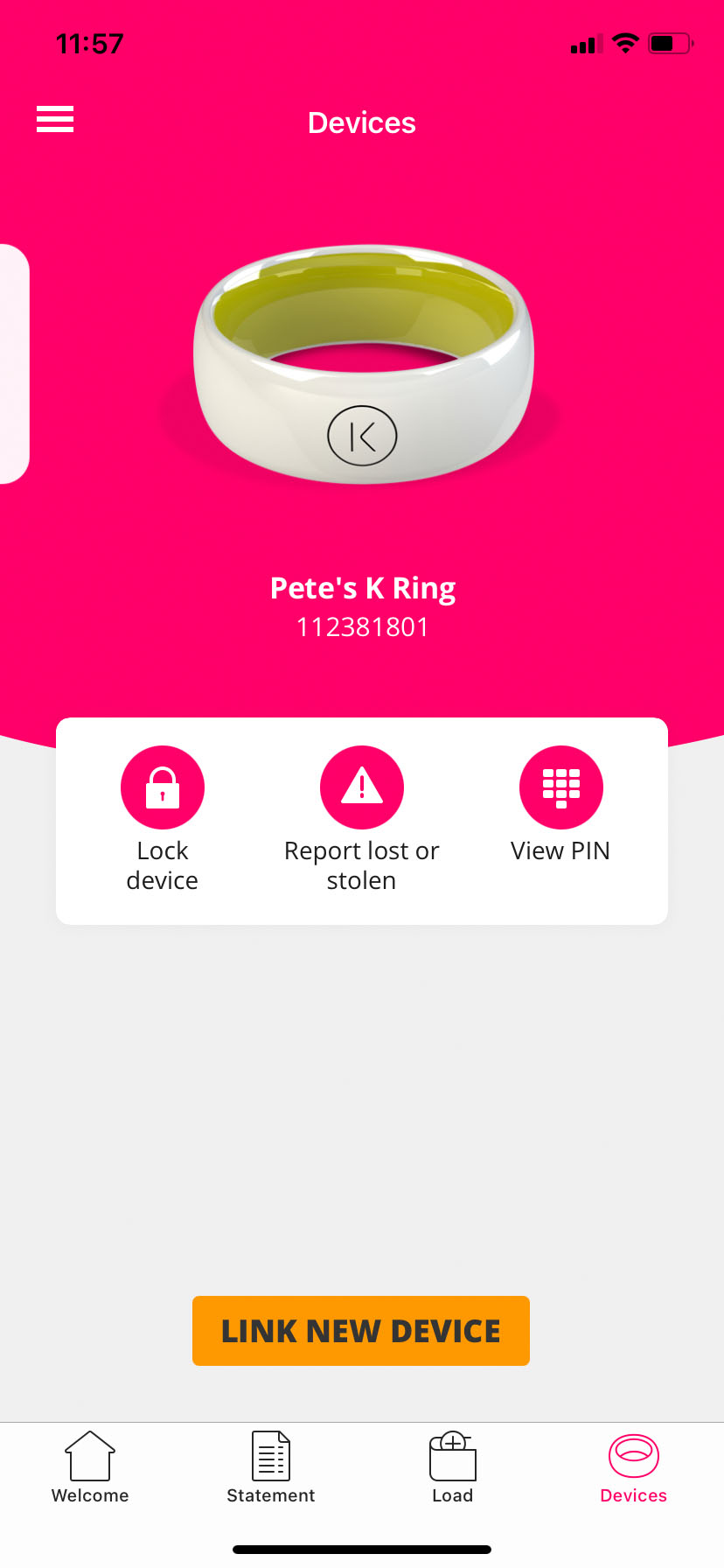Tap Link New Device button

coord(361,1330)
